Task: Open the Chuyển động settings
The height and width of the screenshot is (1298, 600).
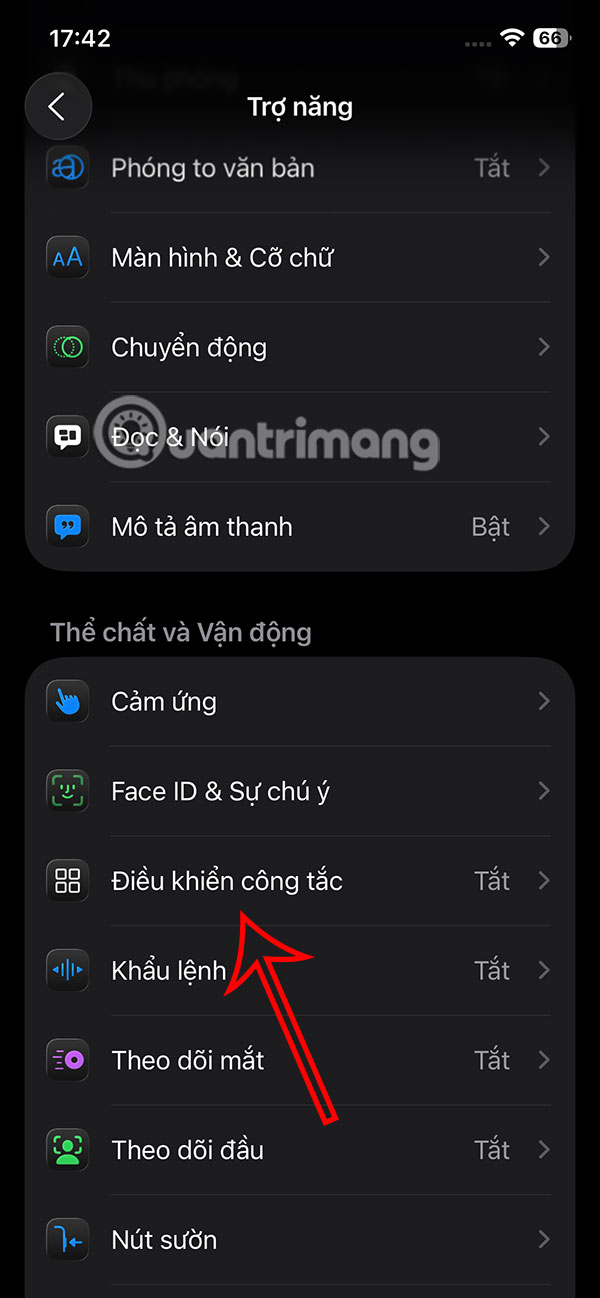Action: pos(300,348)
